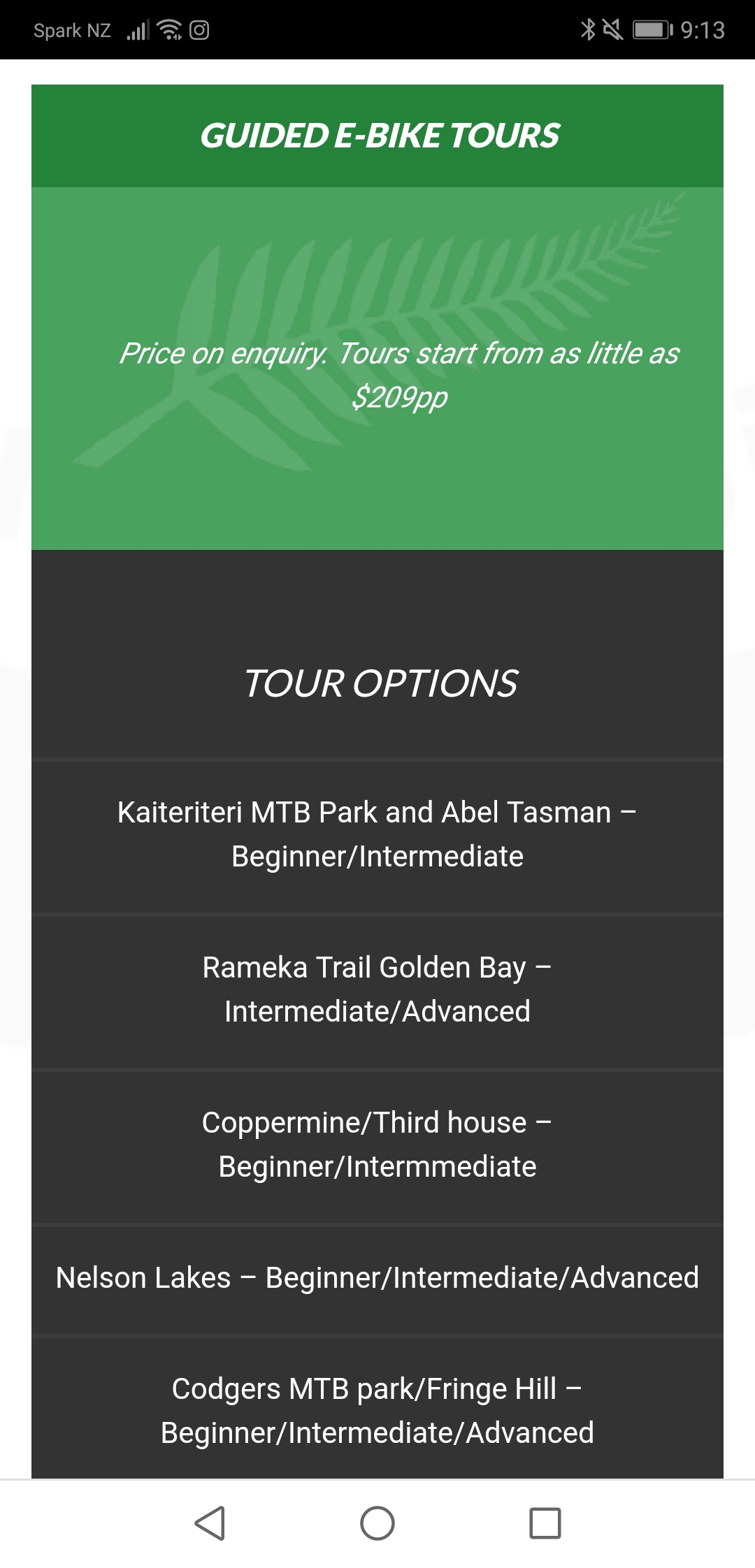Go back using the system back button
The height and width of the screenshot is (1568, 755).
[x=210, y=1523]
